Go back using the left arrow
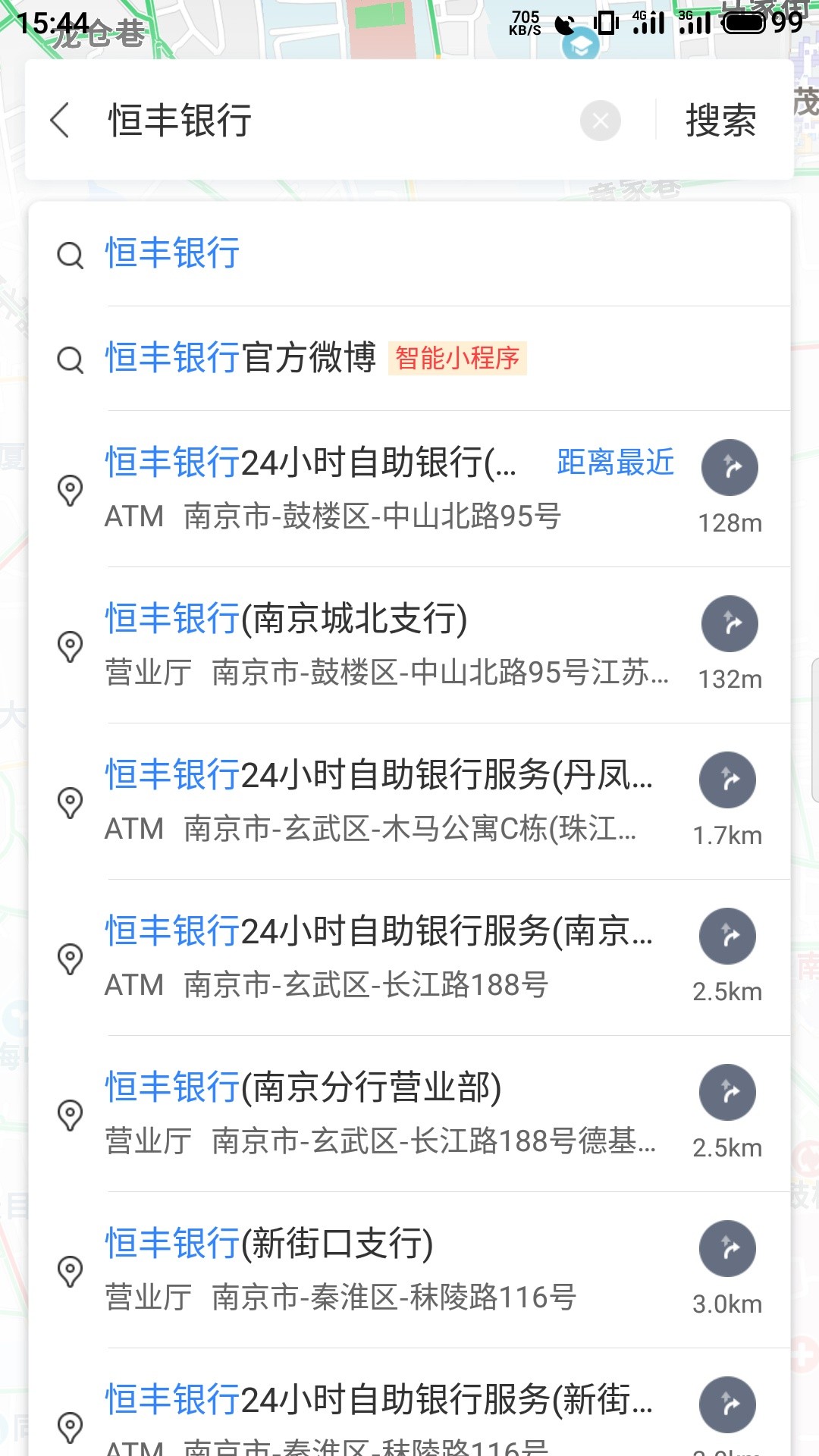This screenshot has height=1456, width=819. [60, 120]
